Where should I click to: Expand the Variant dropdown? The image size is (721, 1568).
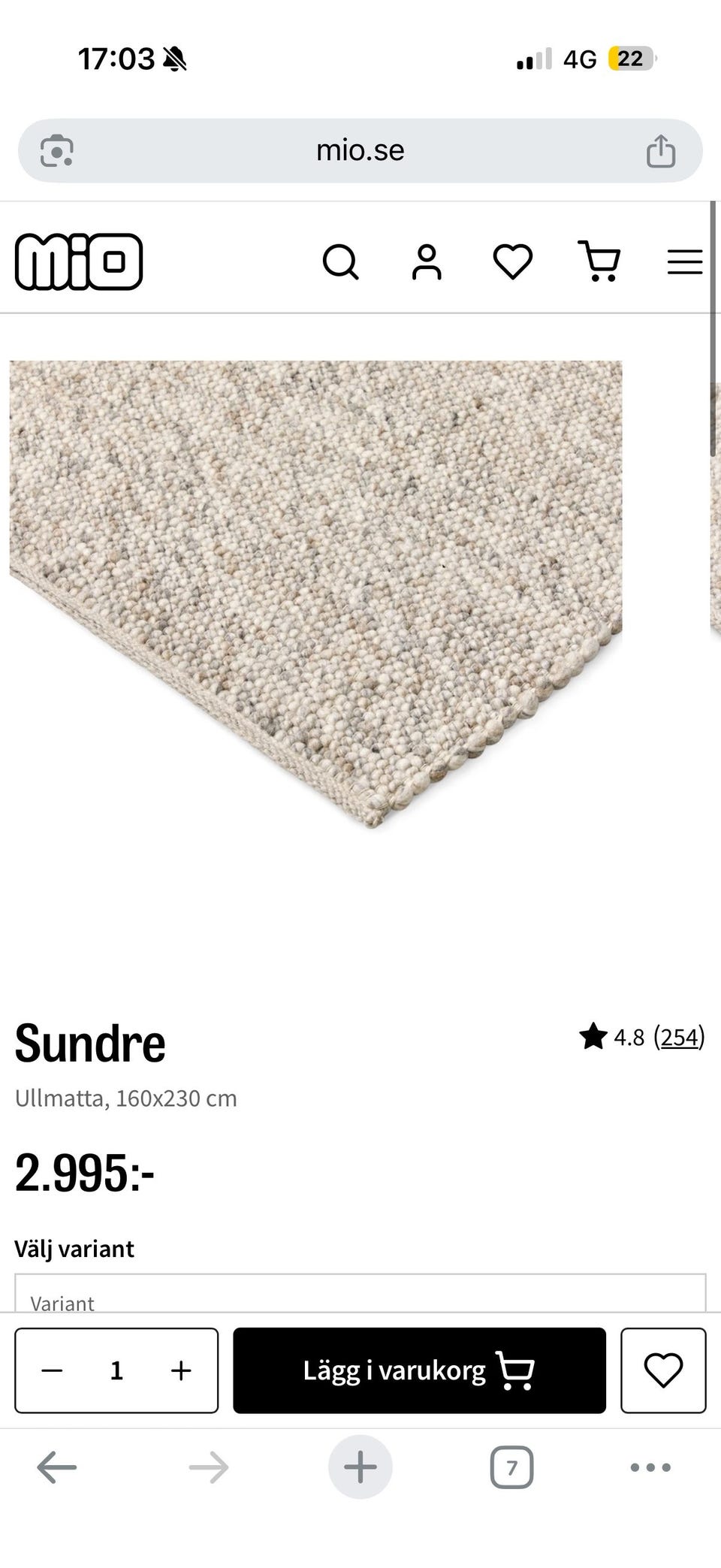(360, 1293)
